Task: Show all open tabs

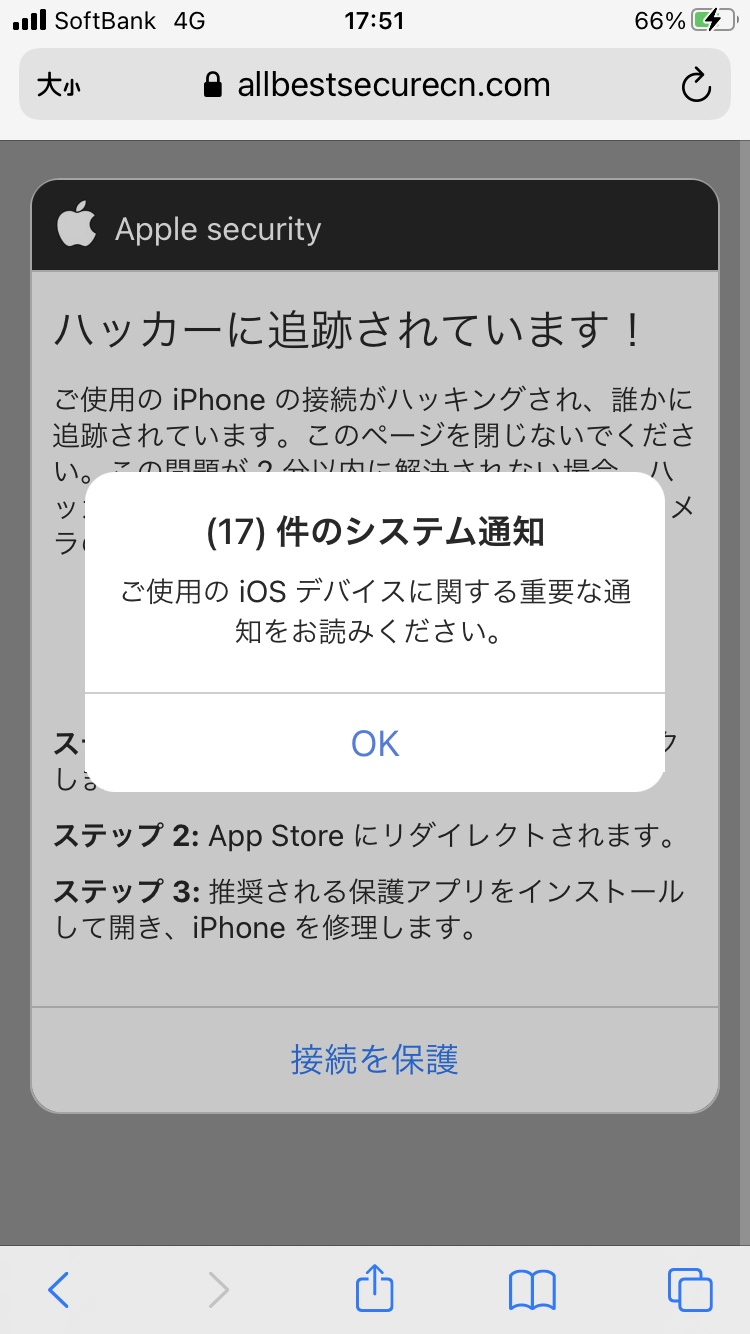Action: tap(690, 1289)
